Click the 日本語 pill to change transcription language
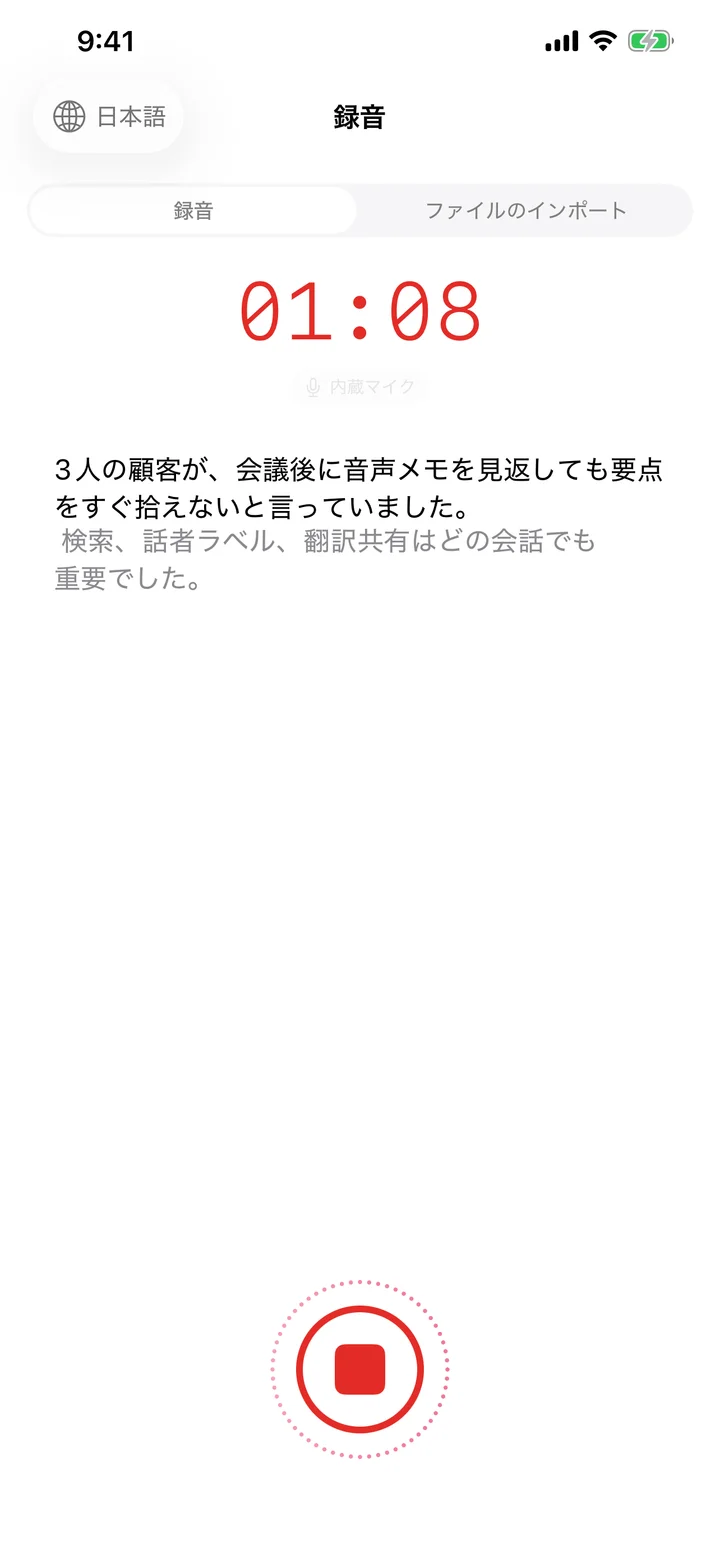 (108, 116)
